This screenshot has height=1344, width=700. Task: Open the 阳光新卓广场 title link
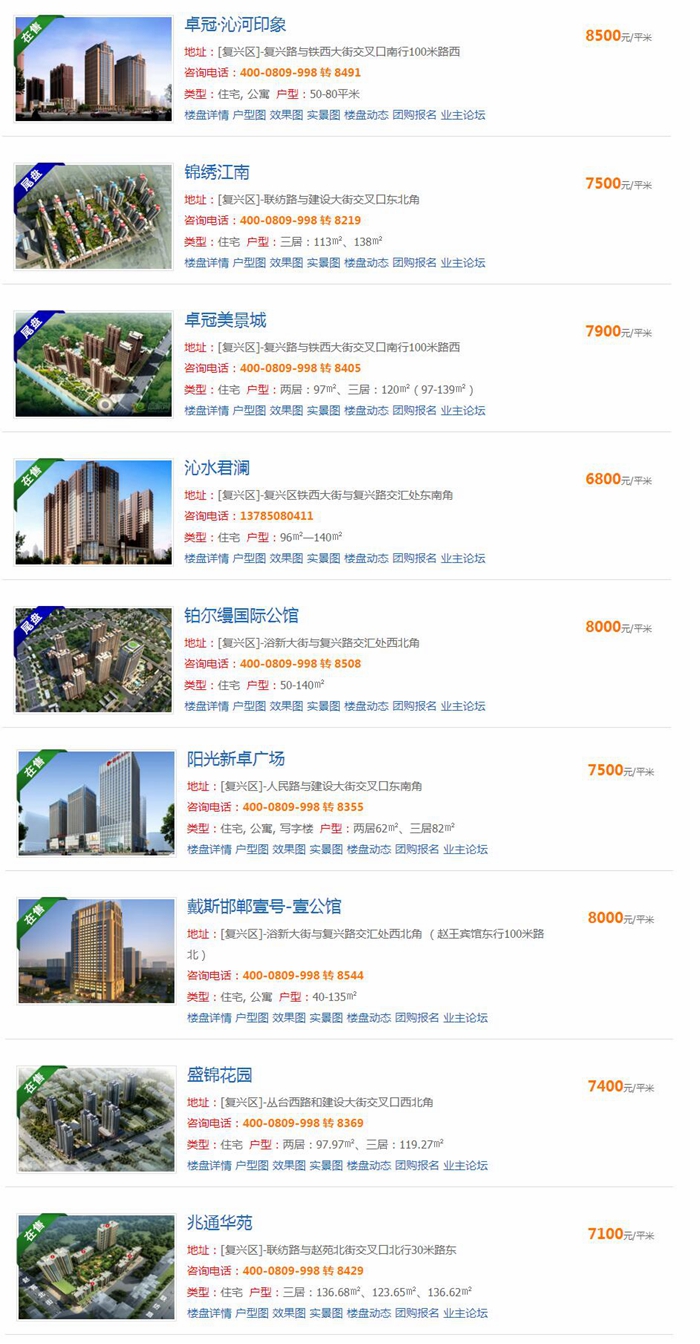coord(236,759)
